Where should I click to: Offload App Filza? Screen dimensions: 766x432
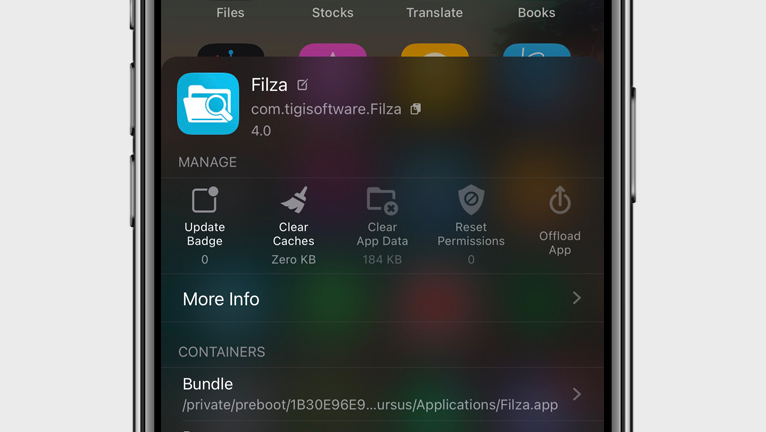[x=560, y=221]
